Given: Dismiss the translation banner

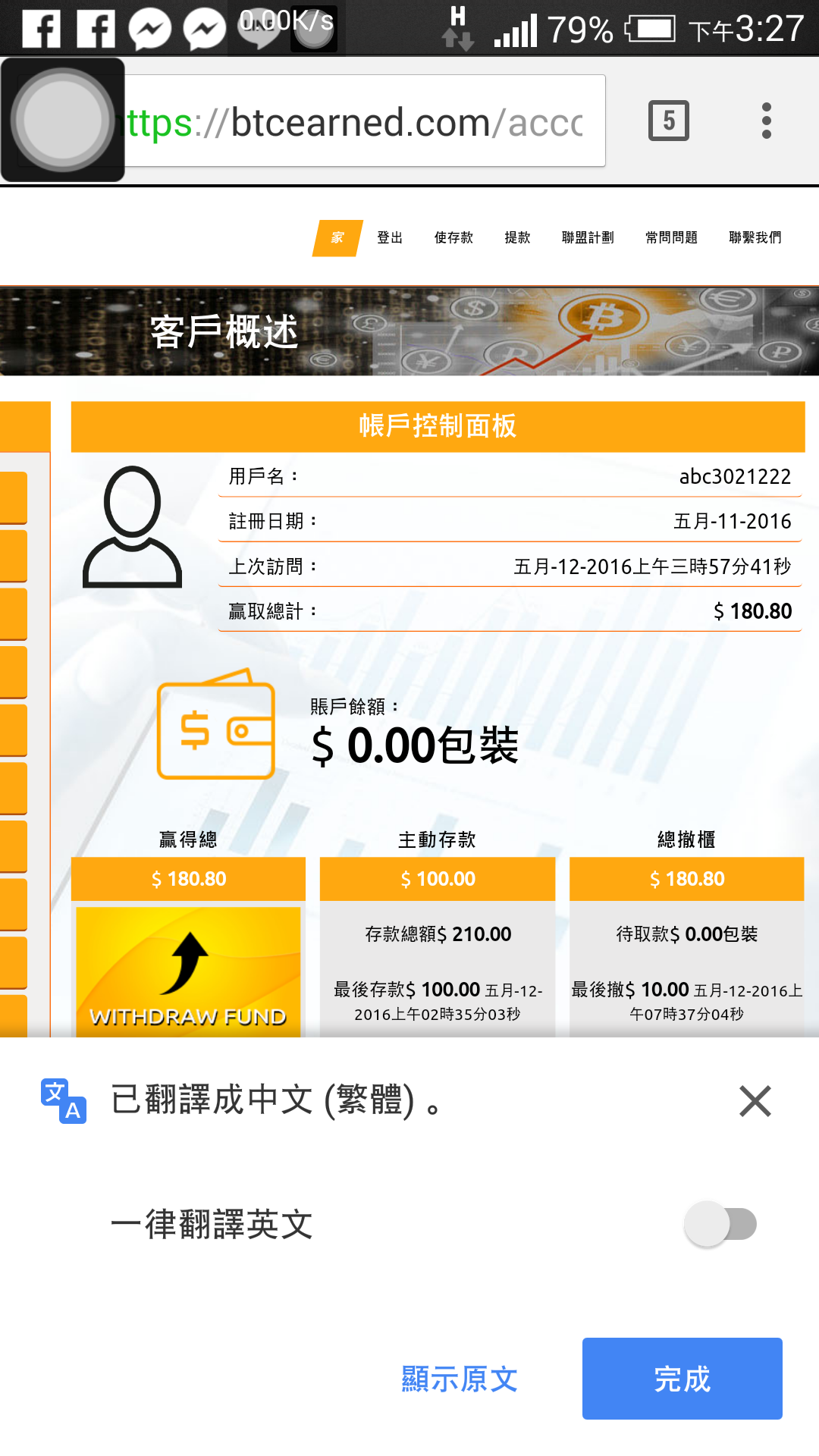Looking at the screenshot, I should tap(755, 1101).
